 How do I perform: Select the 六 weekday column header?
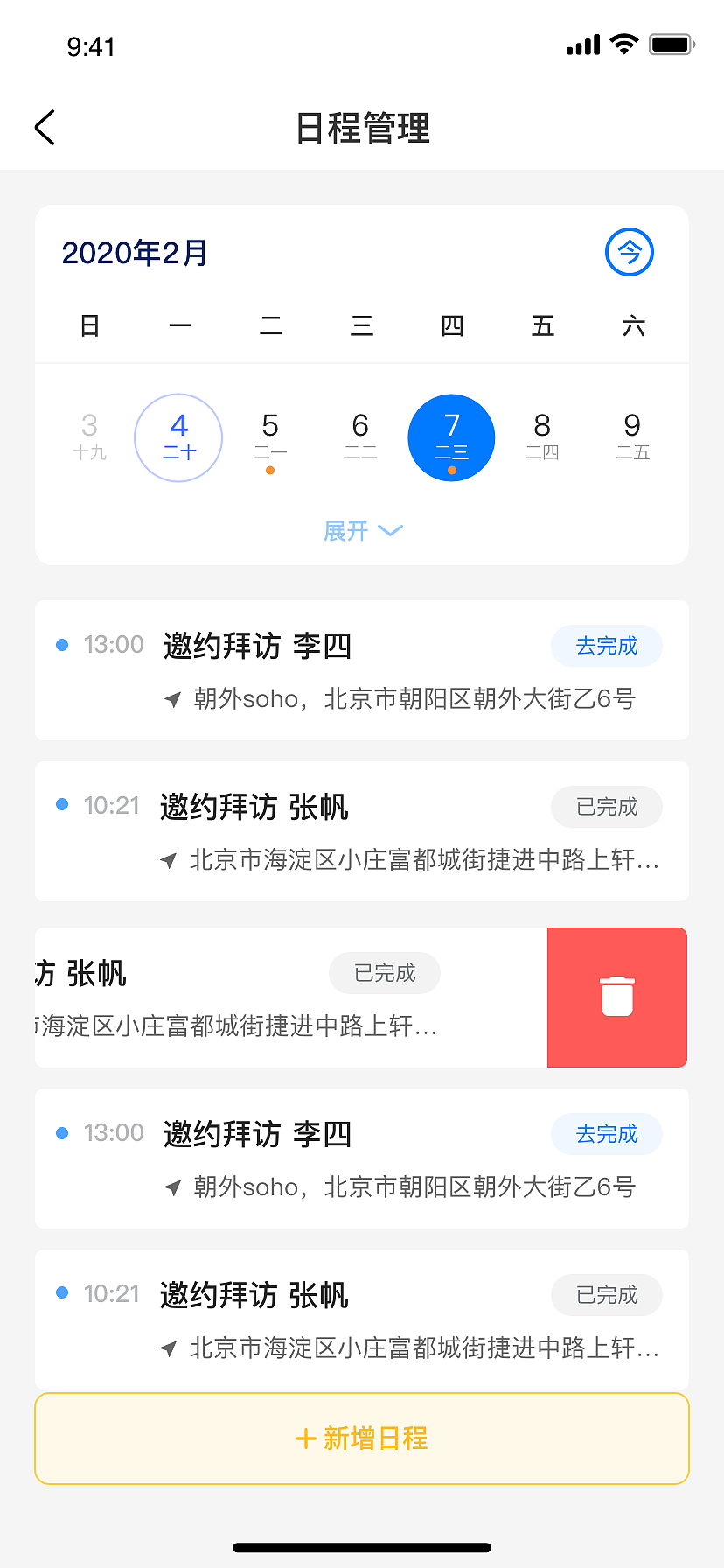pos(633,325)
